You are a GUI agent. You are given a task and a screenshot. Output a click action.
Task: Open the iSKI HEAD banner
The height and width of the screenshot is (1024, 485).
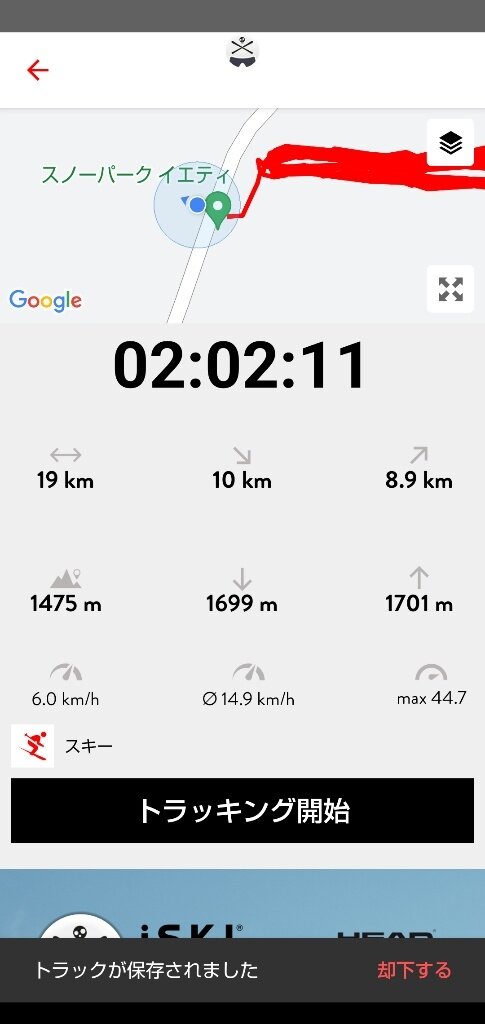click(242, 904)
